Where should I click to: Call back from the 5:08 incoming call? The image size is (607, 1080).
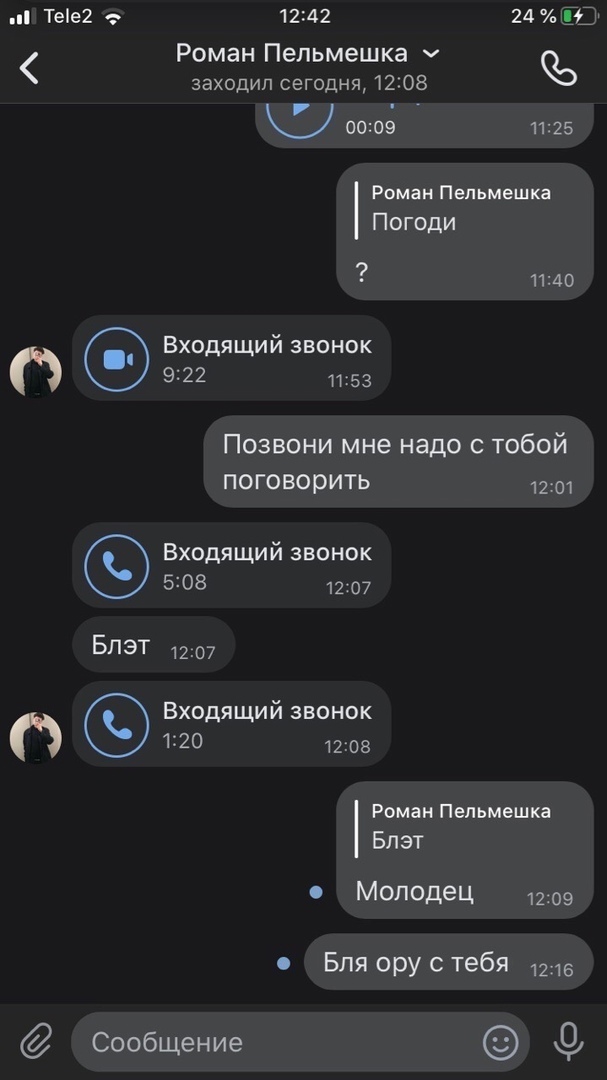coord(116,565)
